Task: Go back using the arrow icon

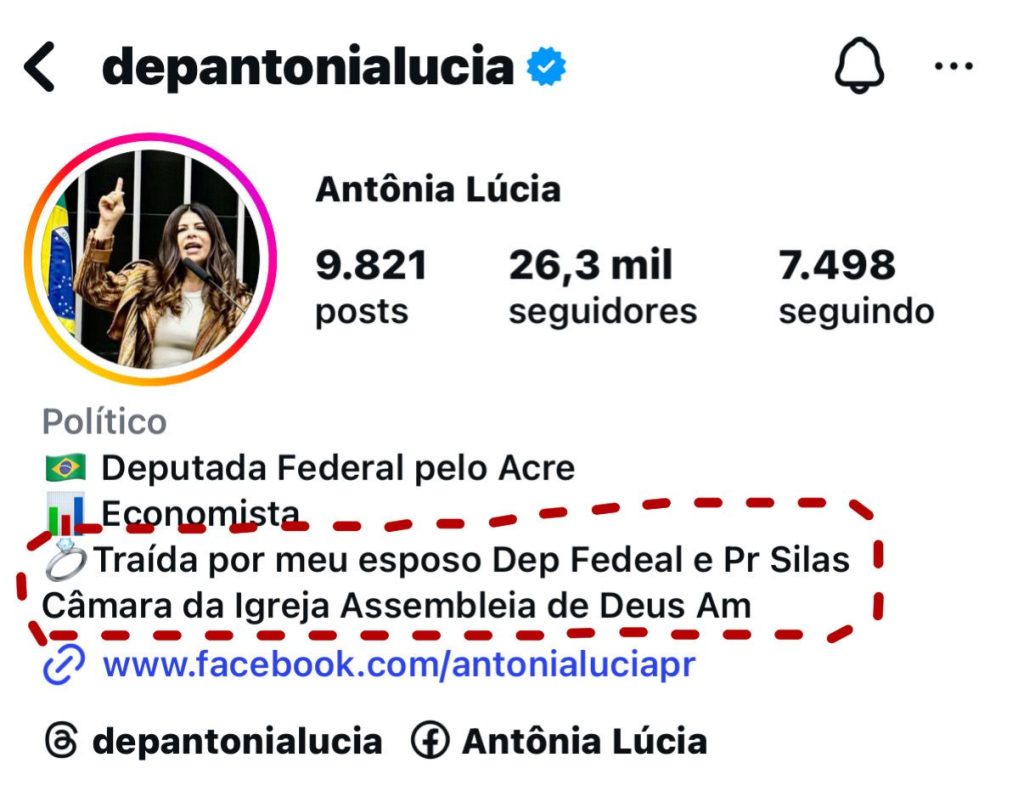Action: tap(40, 68)
